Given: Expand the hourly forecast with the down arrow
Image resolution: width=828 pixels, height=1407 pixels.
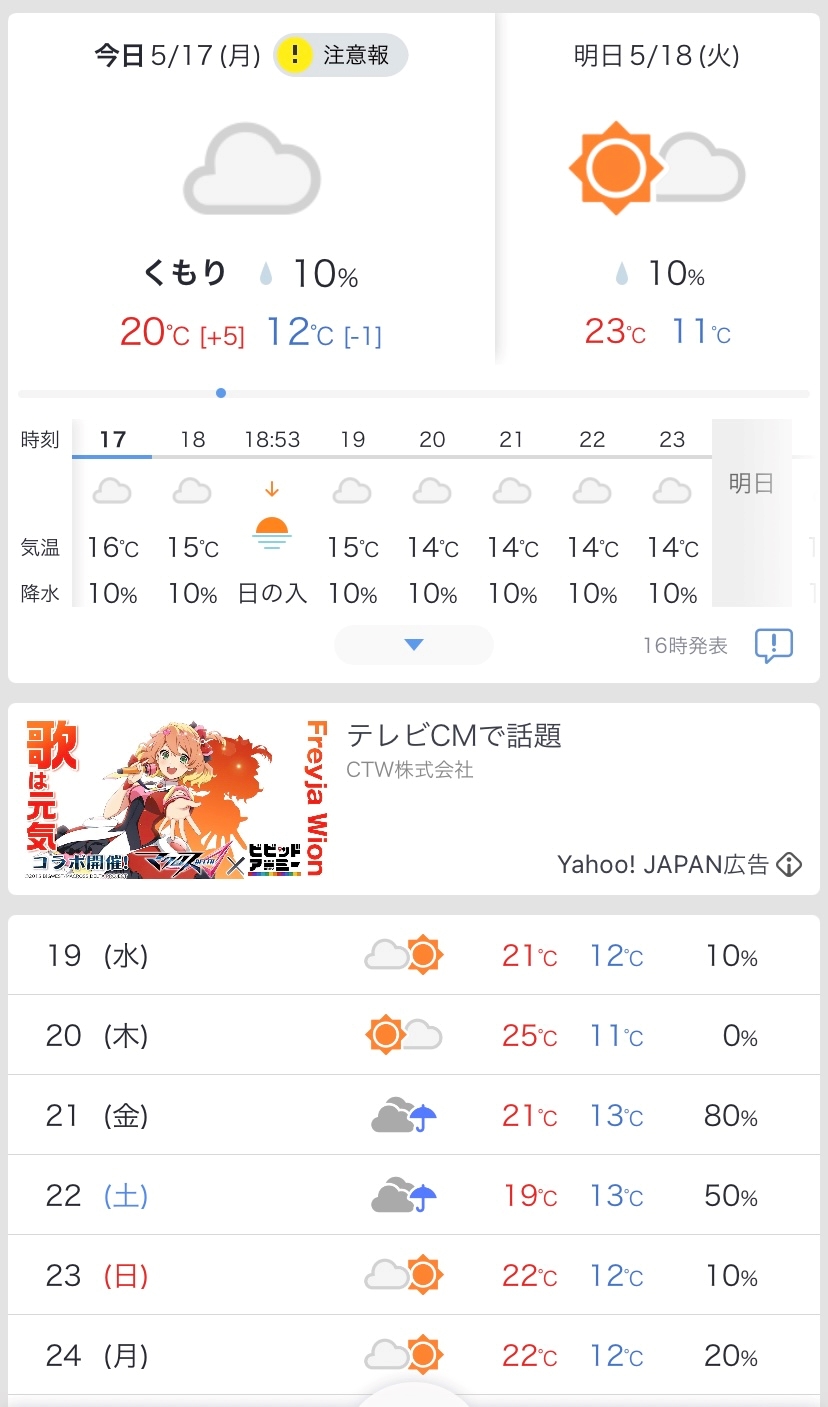Looking at the screenshot, I should point(414,645).
